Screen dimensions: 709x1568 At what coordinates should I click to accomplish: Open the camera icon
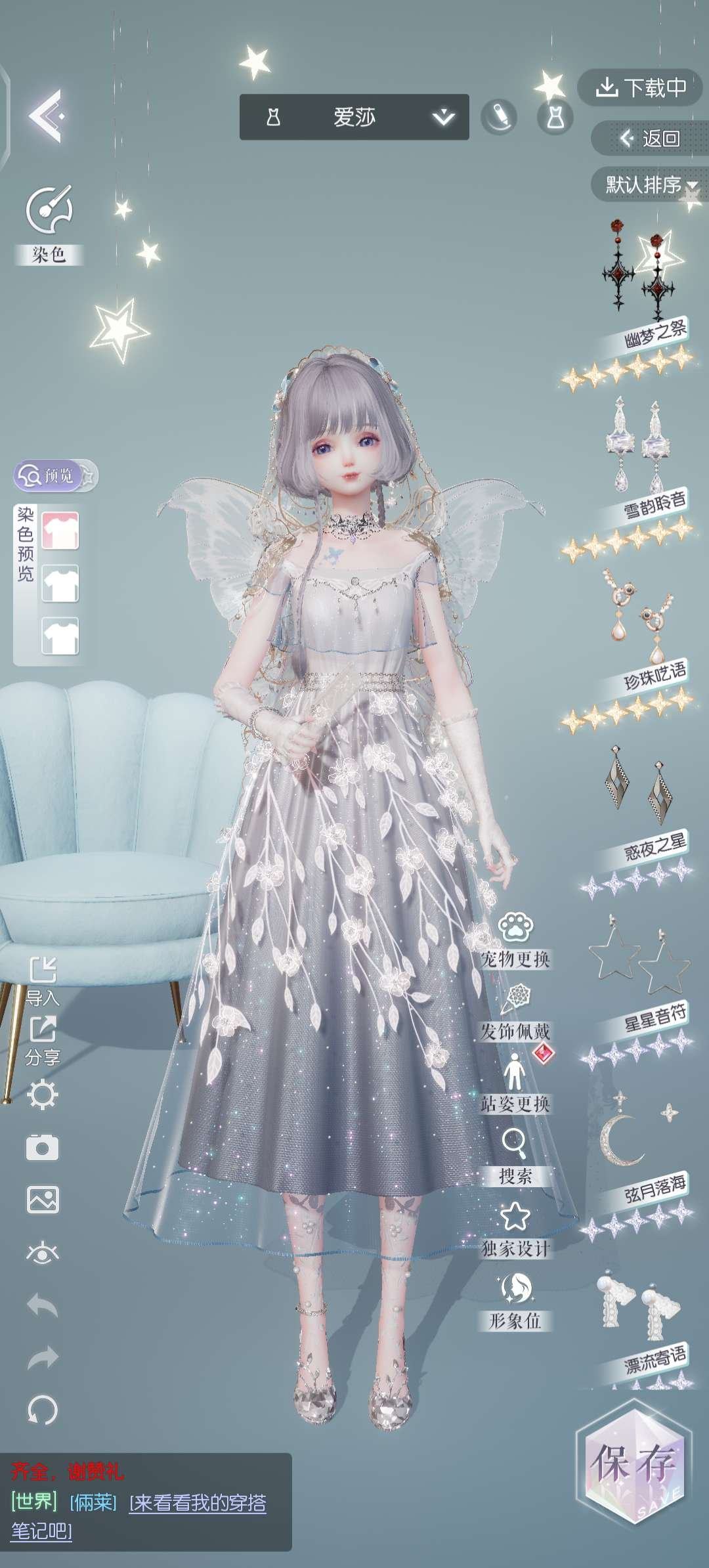coord(43,1147)
